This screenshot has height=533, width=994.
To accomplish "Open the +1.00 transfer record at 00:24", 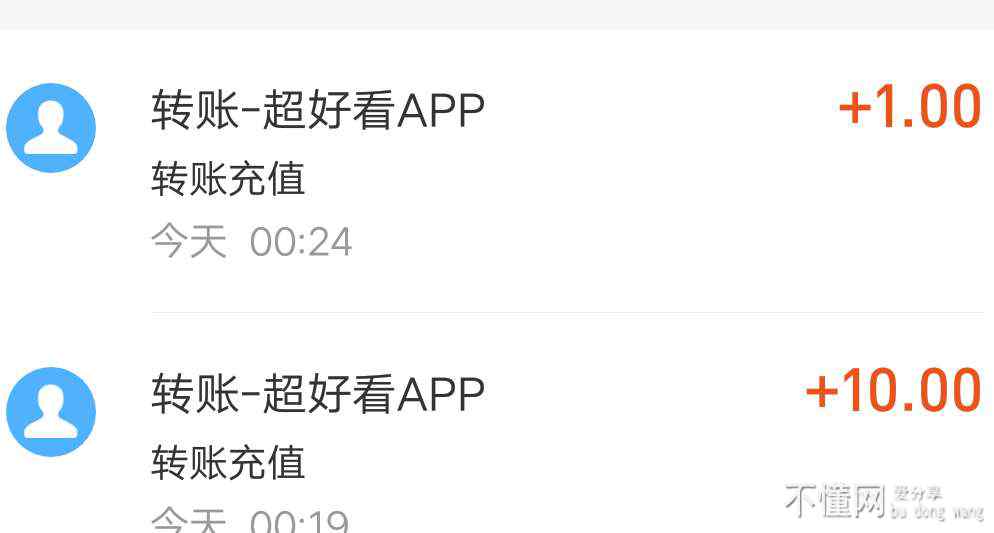I will pyautogui.click(x=497, y=172).
